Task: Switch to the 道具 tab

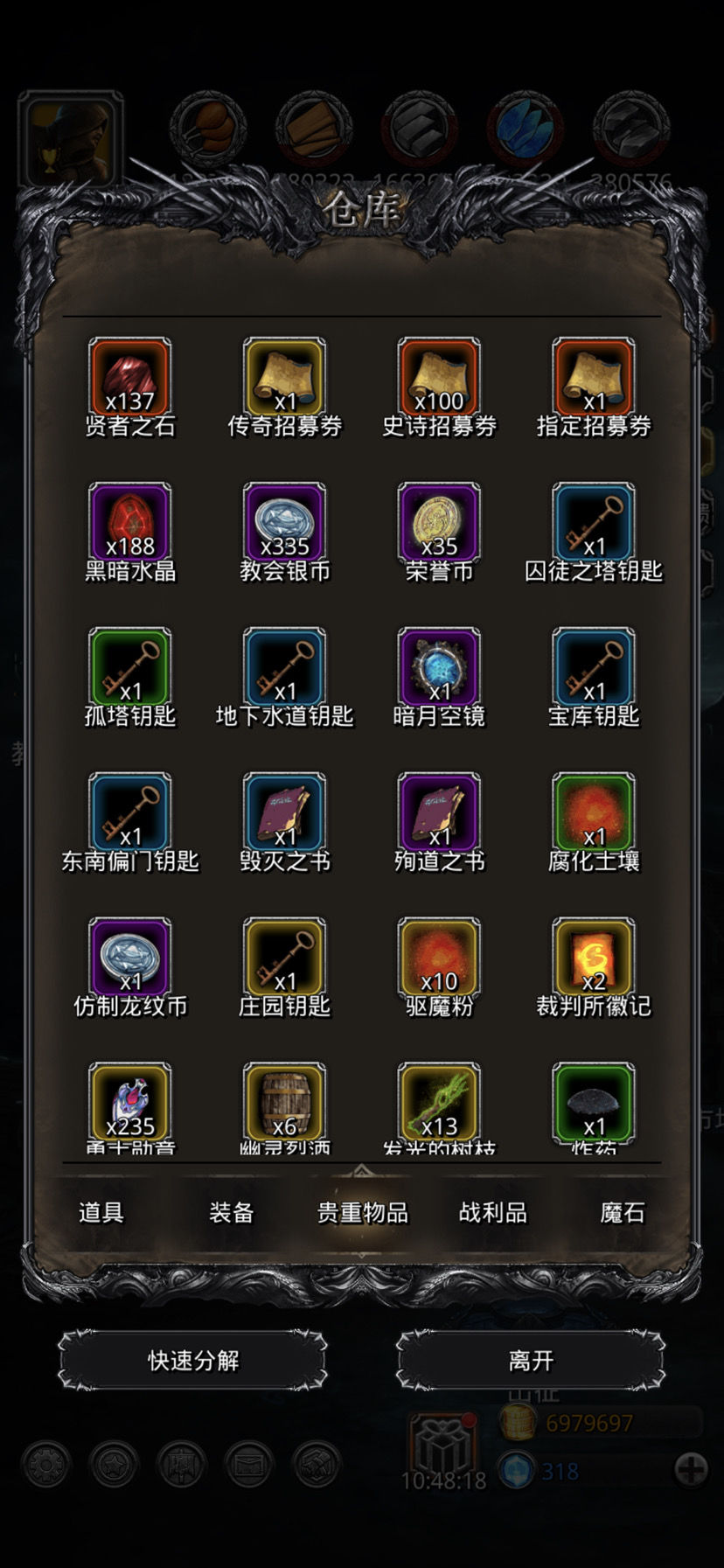Action: [x=101, y=1212]
